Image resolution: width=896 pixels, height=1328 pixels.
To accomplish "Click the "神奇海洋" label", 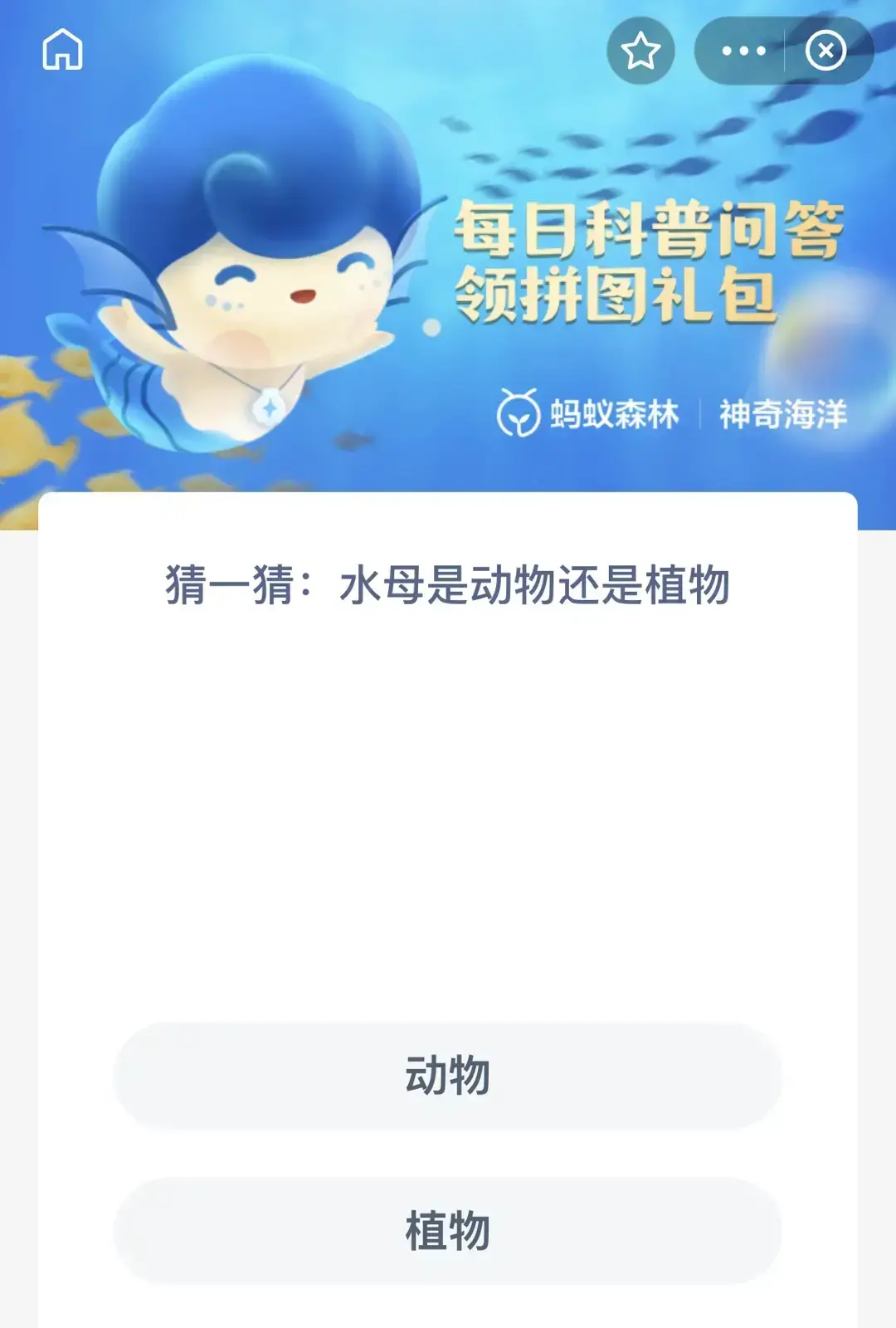I will point(786,413).
